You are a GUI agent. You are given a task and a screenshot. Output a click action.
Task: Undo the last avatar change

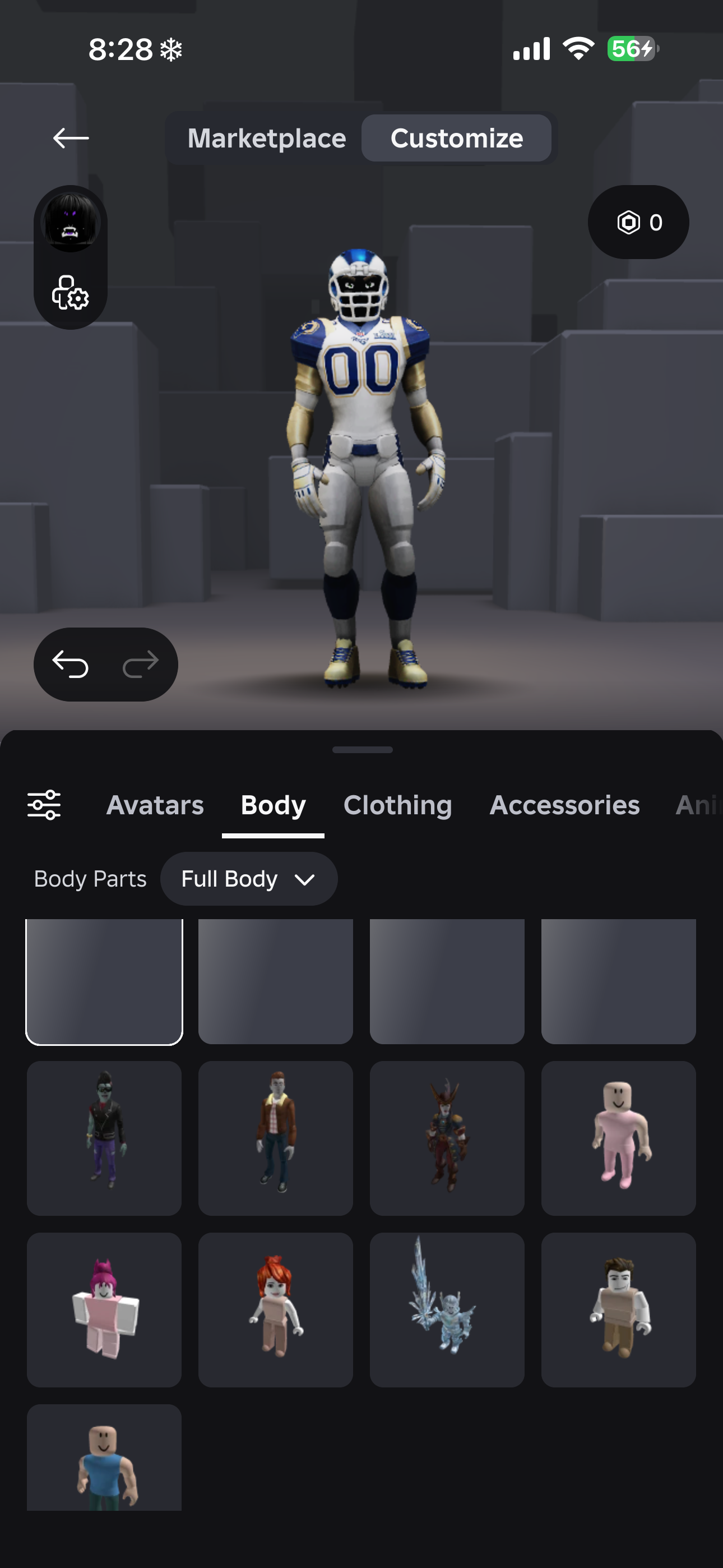[71, 664]
